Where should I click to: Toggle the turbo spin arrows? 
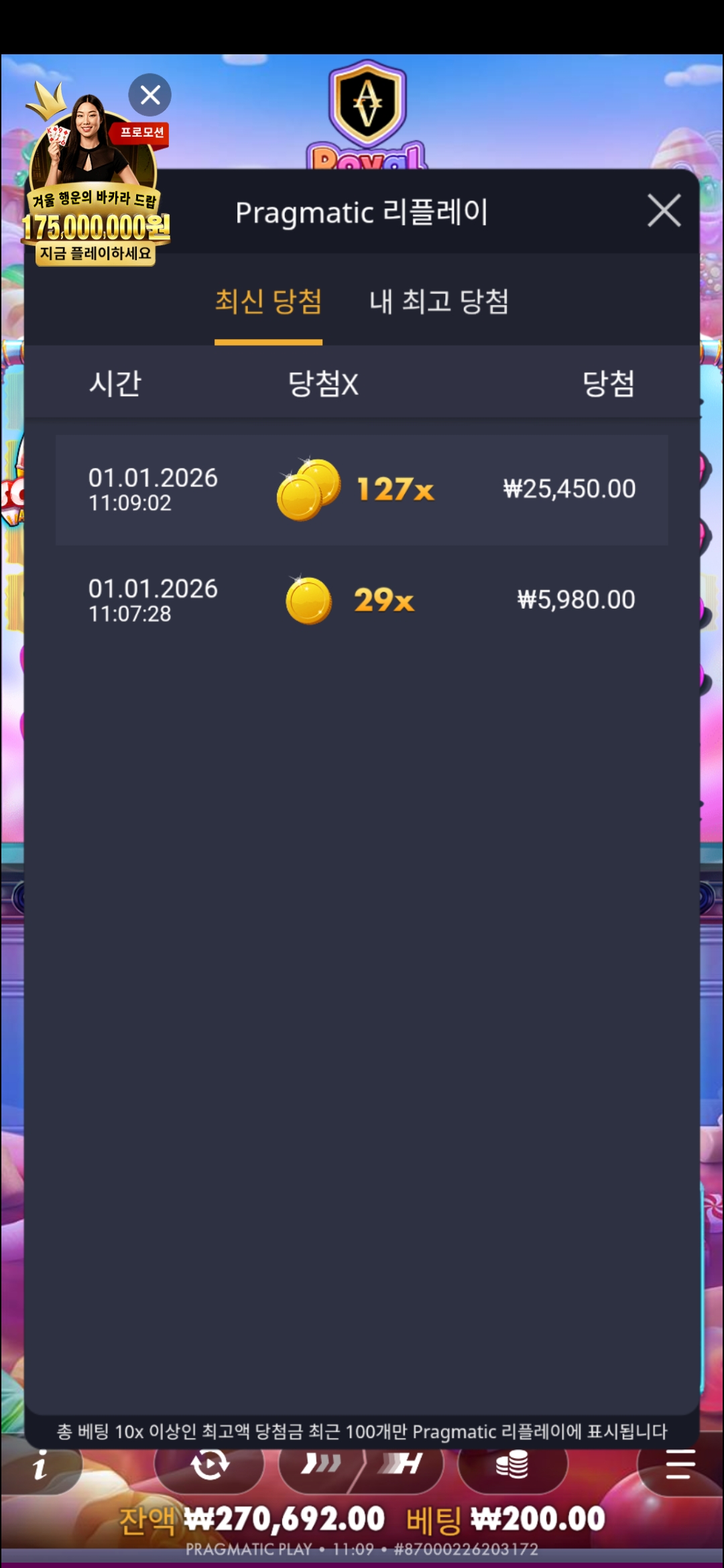point(320,1465)
